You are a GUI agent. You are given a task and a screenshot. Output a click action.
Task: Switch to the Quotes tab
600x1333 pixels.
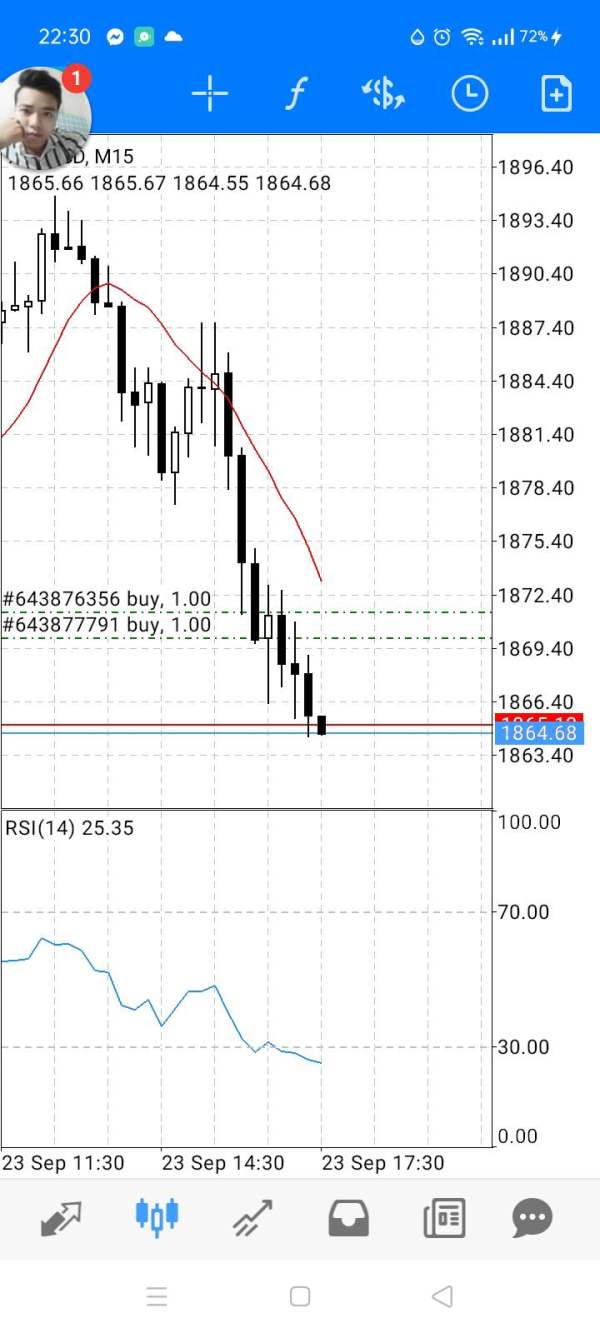tap(62, 1218)
